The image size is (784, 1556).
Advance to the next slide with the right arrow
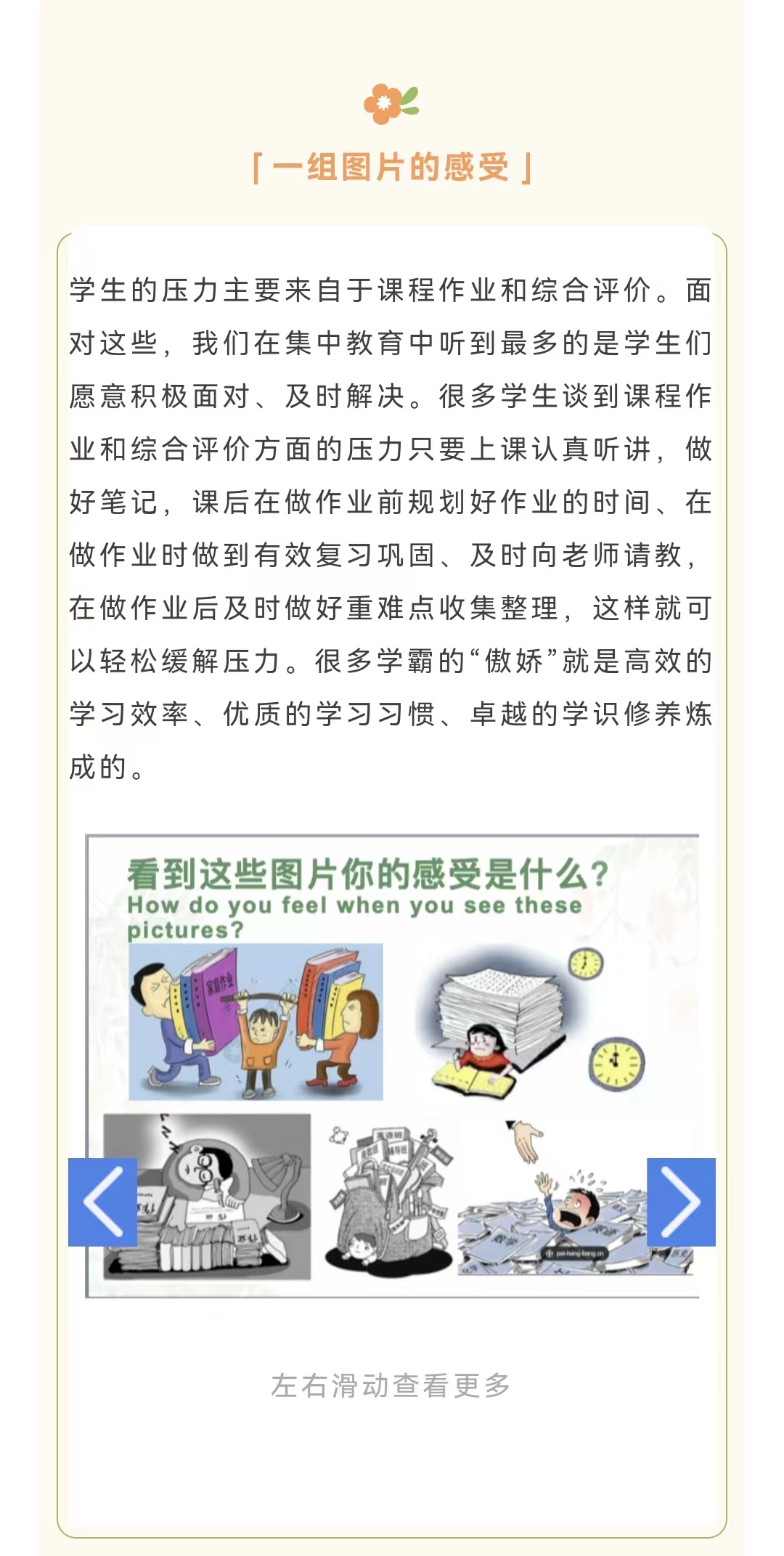tap(680, 1202)
